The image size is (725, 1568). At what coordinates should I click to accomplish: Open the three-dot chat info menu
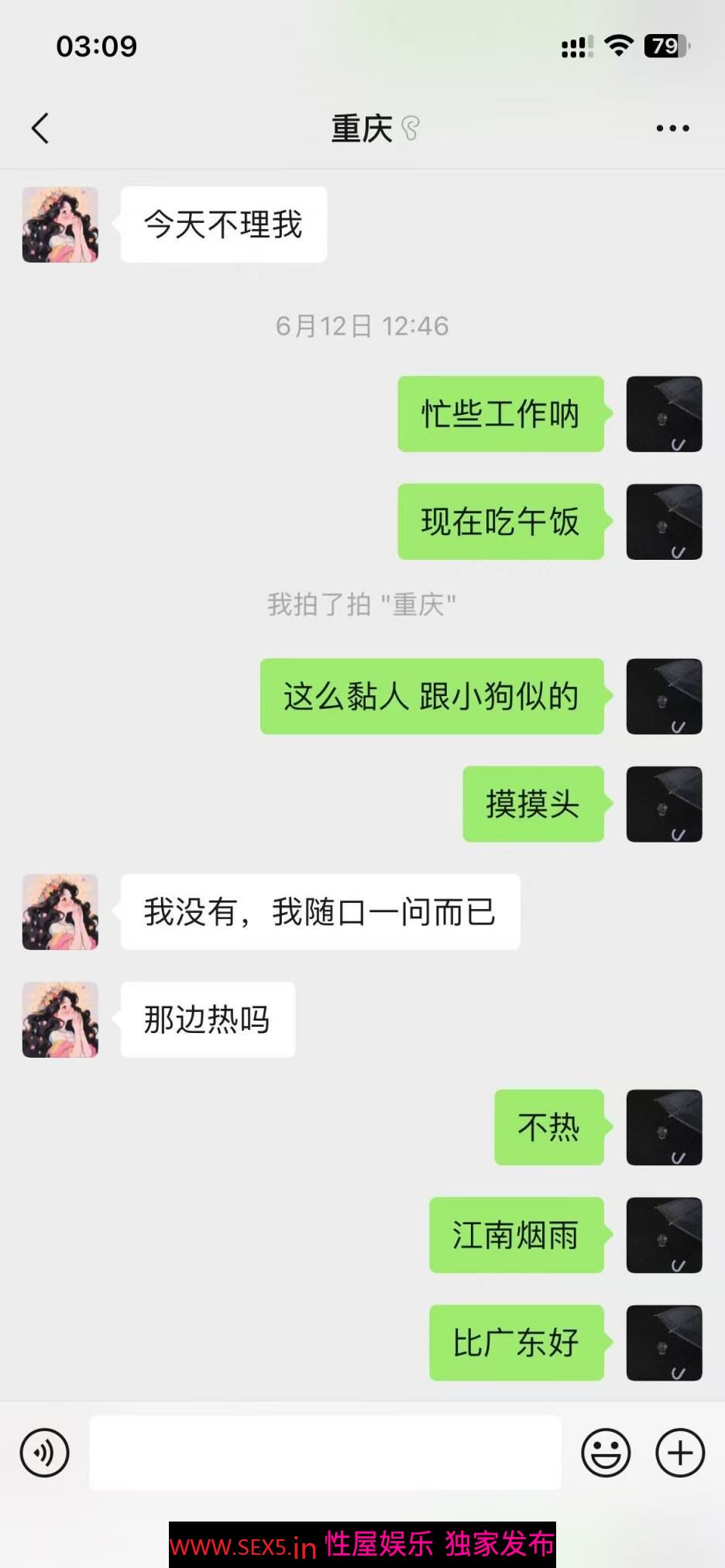(x=672, y=129)
